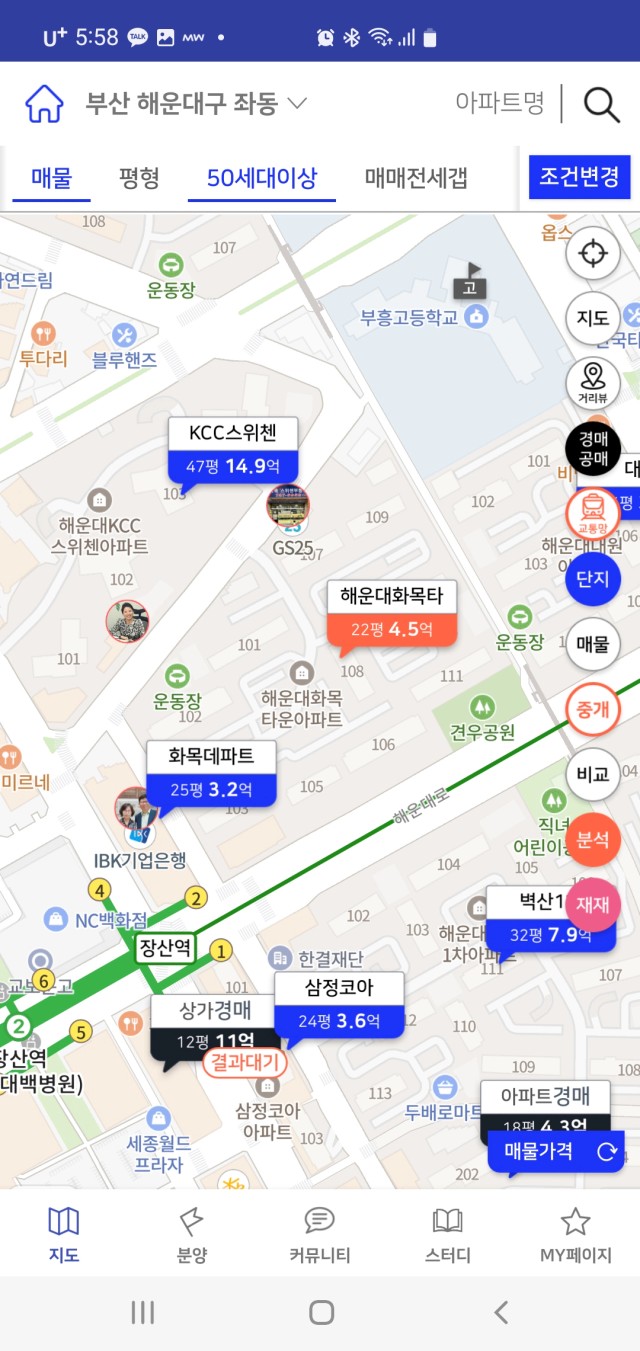Screen dimensions: 640x1351
Task: Tap the 아파트명 search field
Action: point(499,103)
